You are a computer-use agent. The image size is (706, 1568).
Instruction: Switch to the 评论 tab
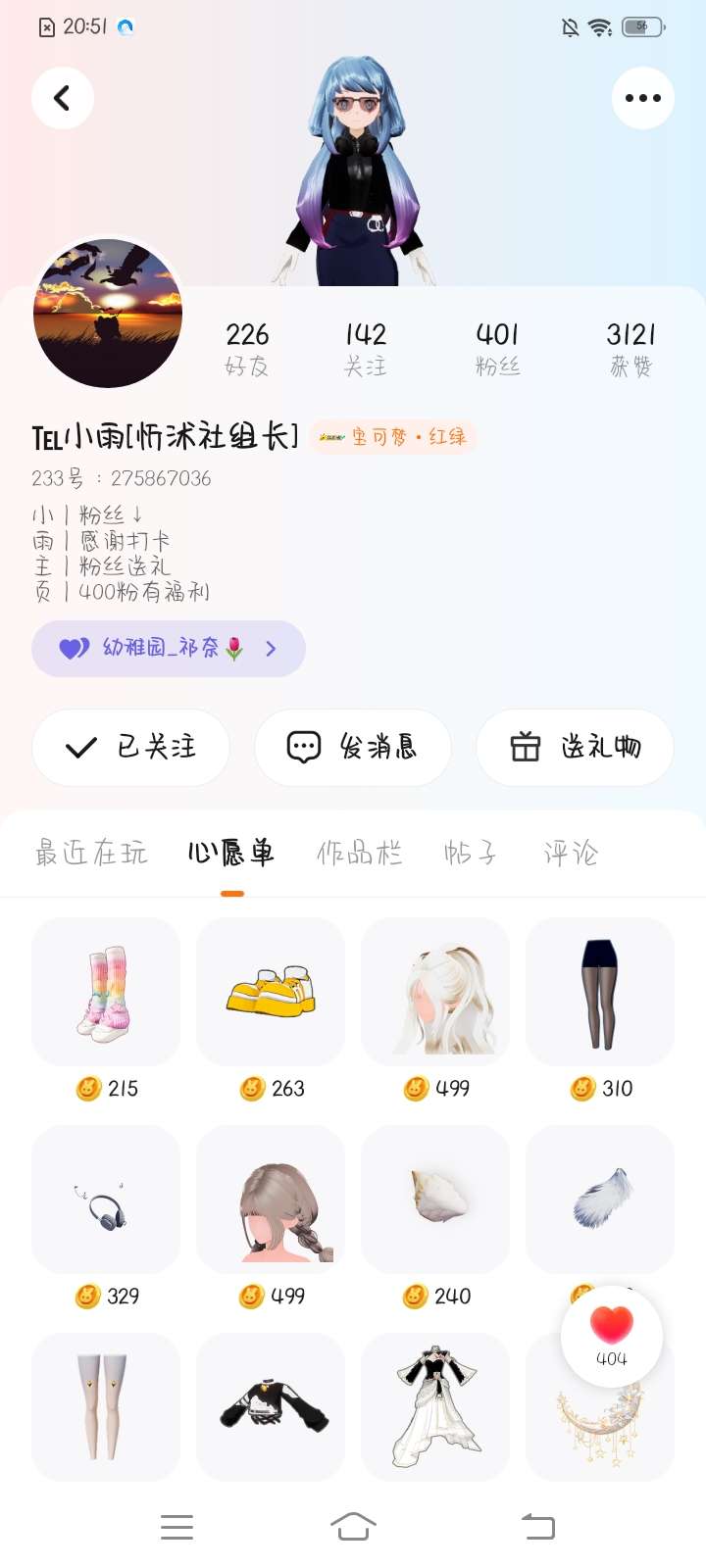(x=571, y=853)
